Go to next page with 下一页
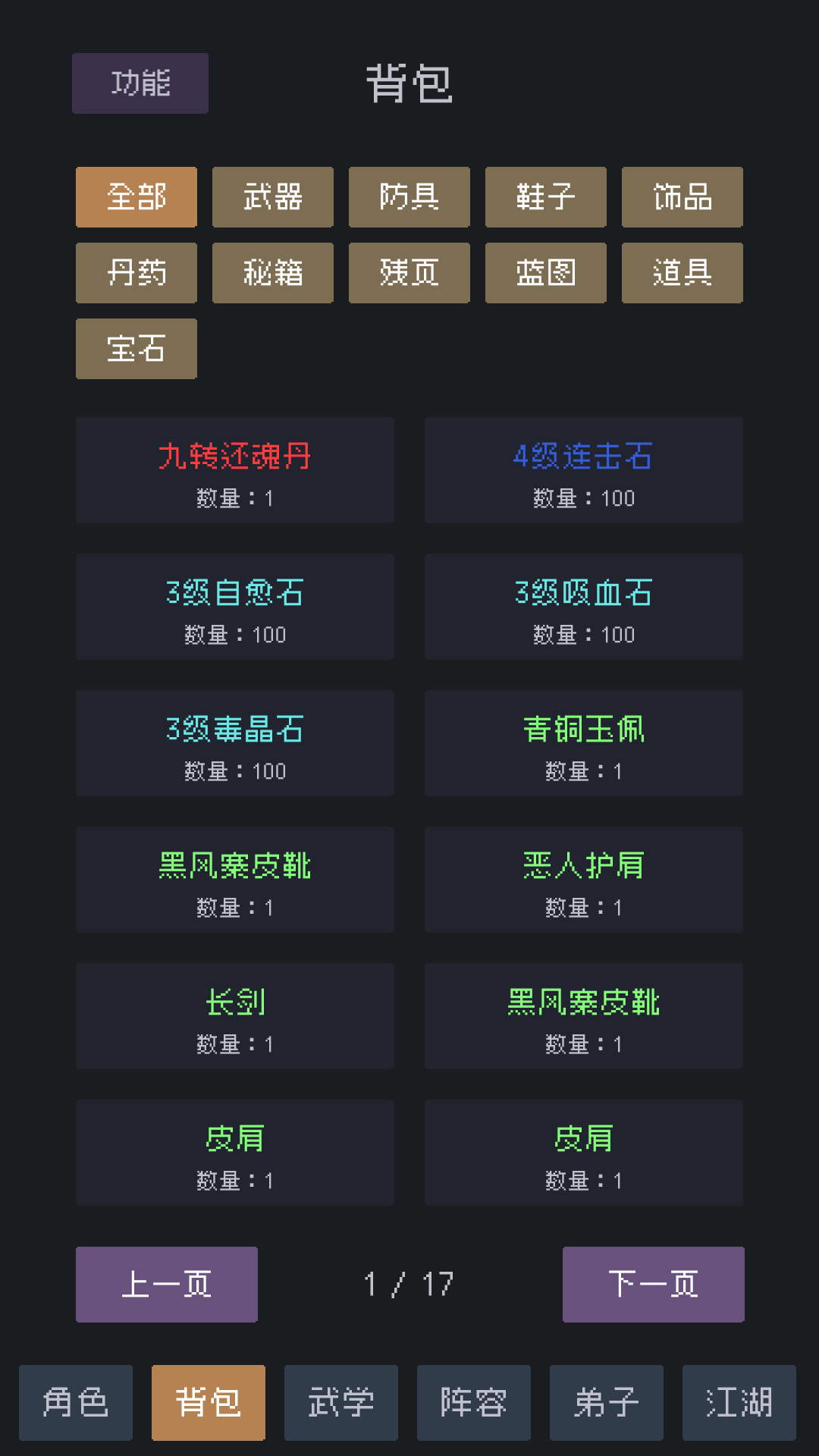Screen dimensions: 819x1456 [652, 1285]
